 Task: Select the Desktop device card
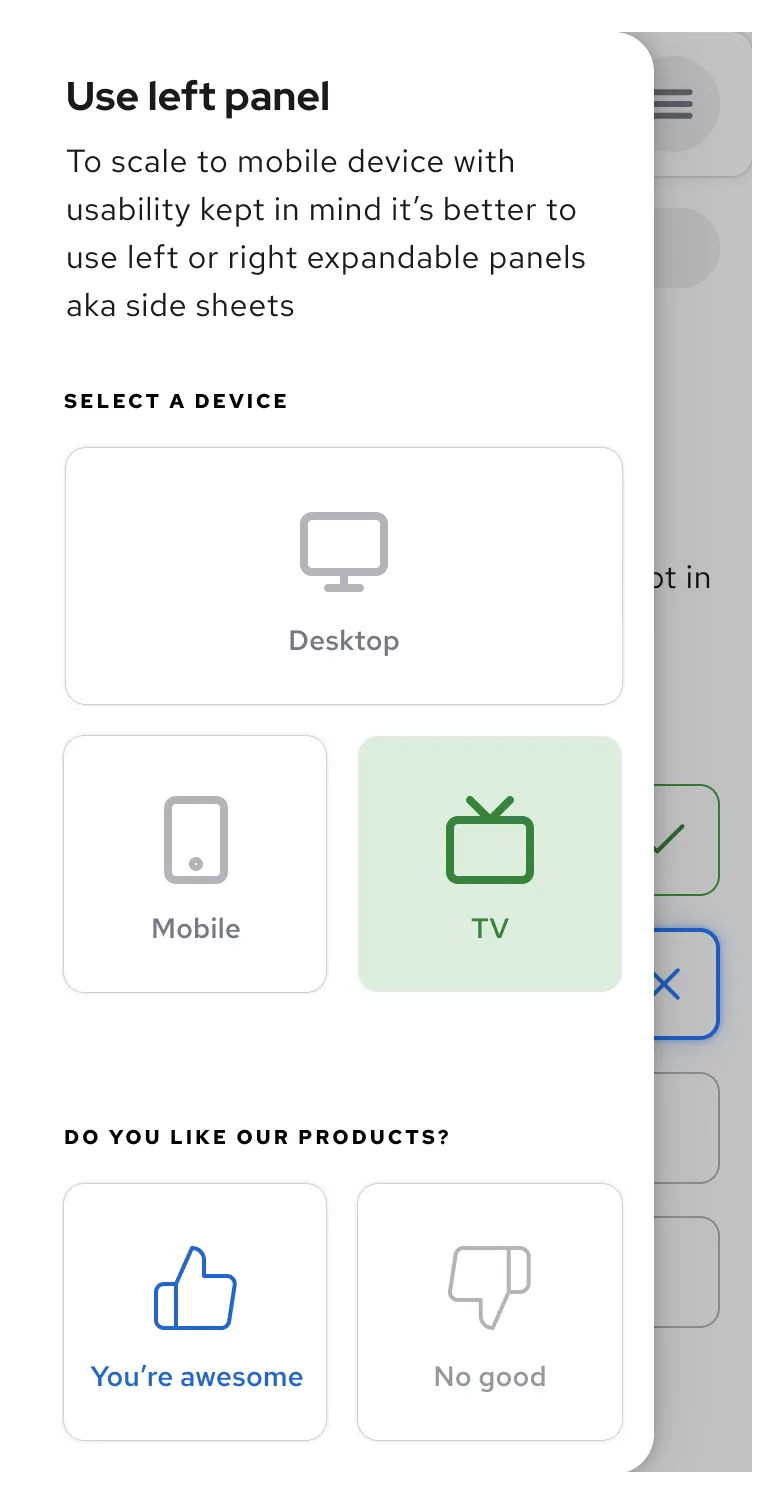[344, 576]
